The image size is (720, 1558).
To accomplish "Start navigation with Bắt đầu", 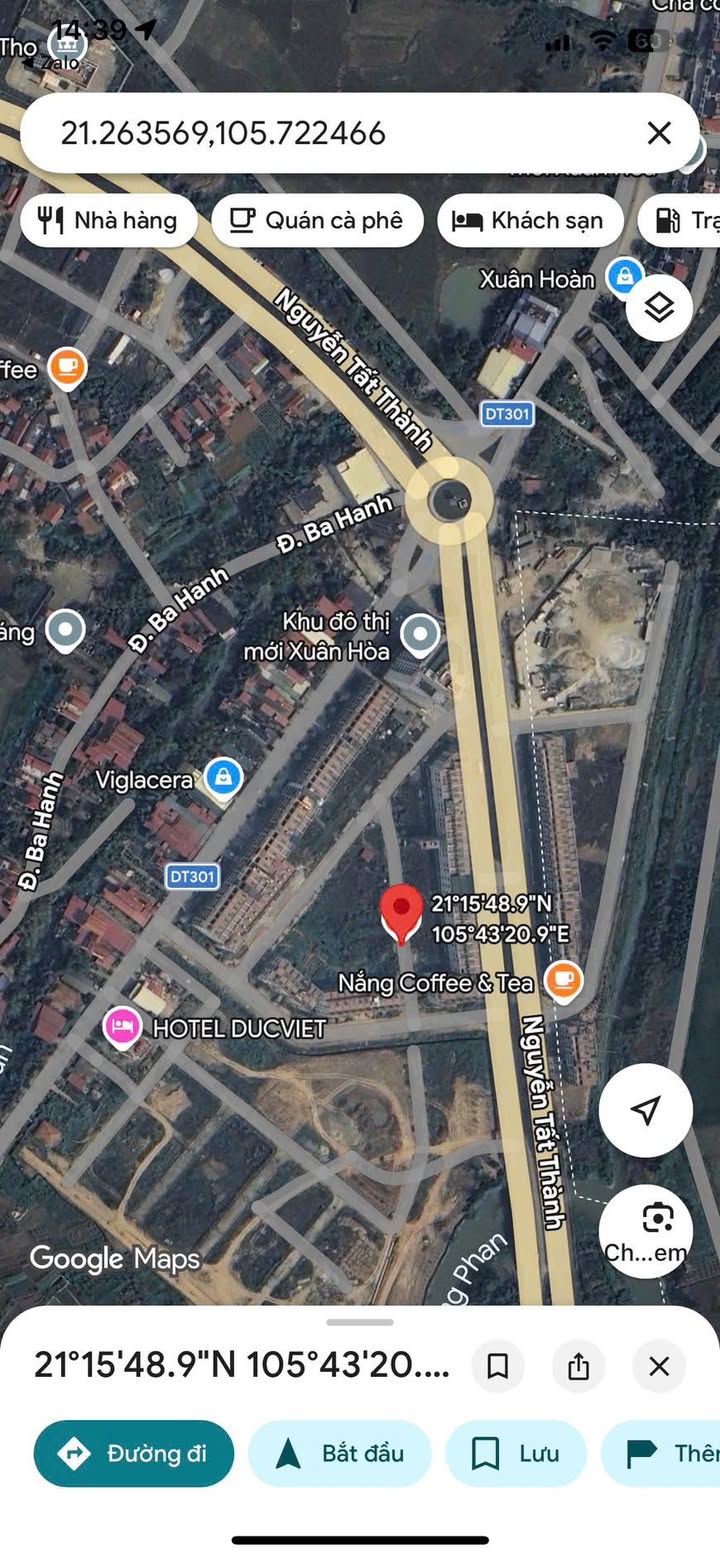I will 340,1453.
